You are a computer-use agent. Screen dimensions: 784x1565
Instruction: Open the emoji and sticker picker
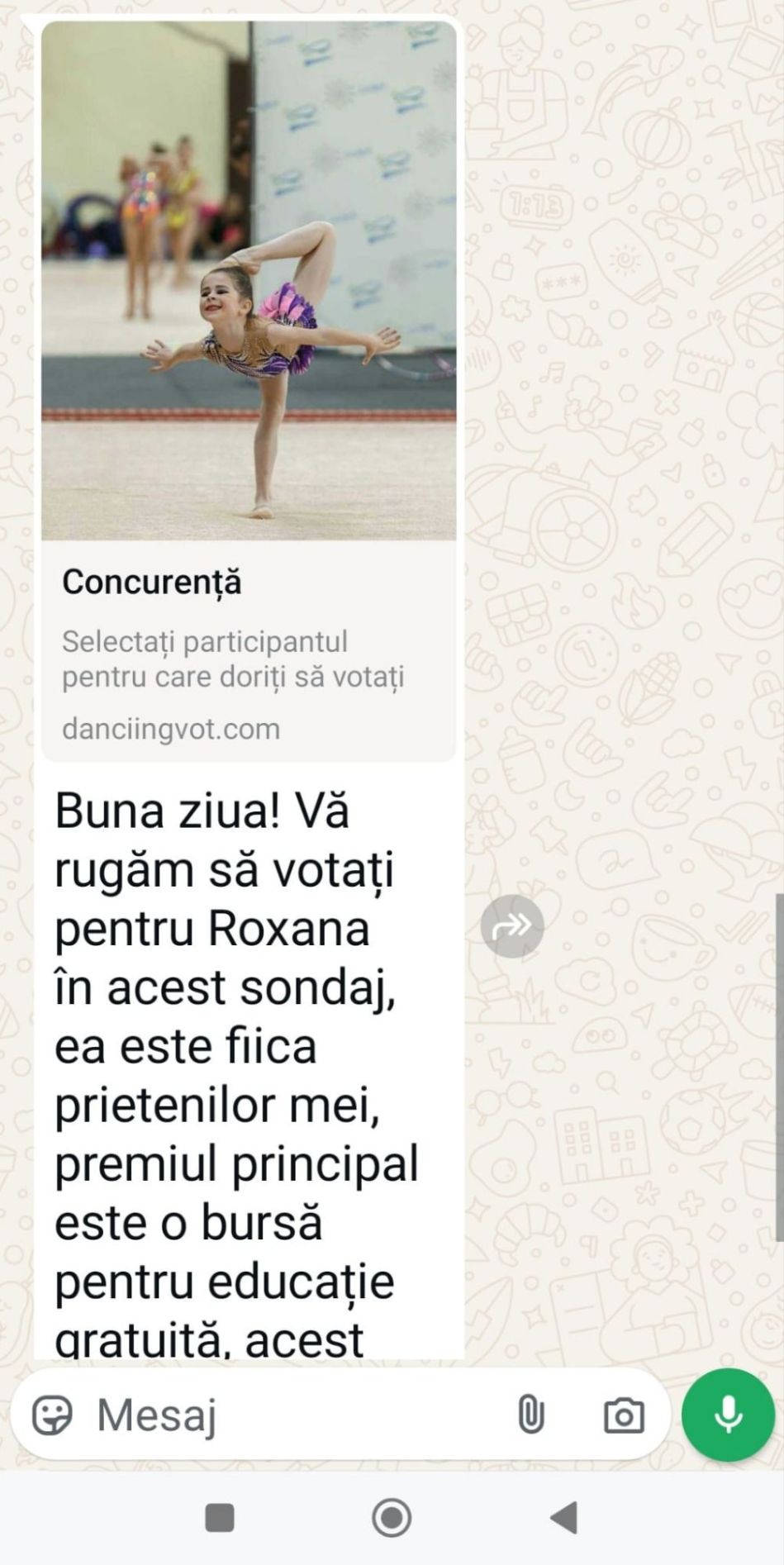(52, 1415)
